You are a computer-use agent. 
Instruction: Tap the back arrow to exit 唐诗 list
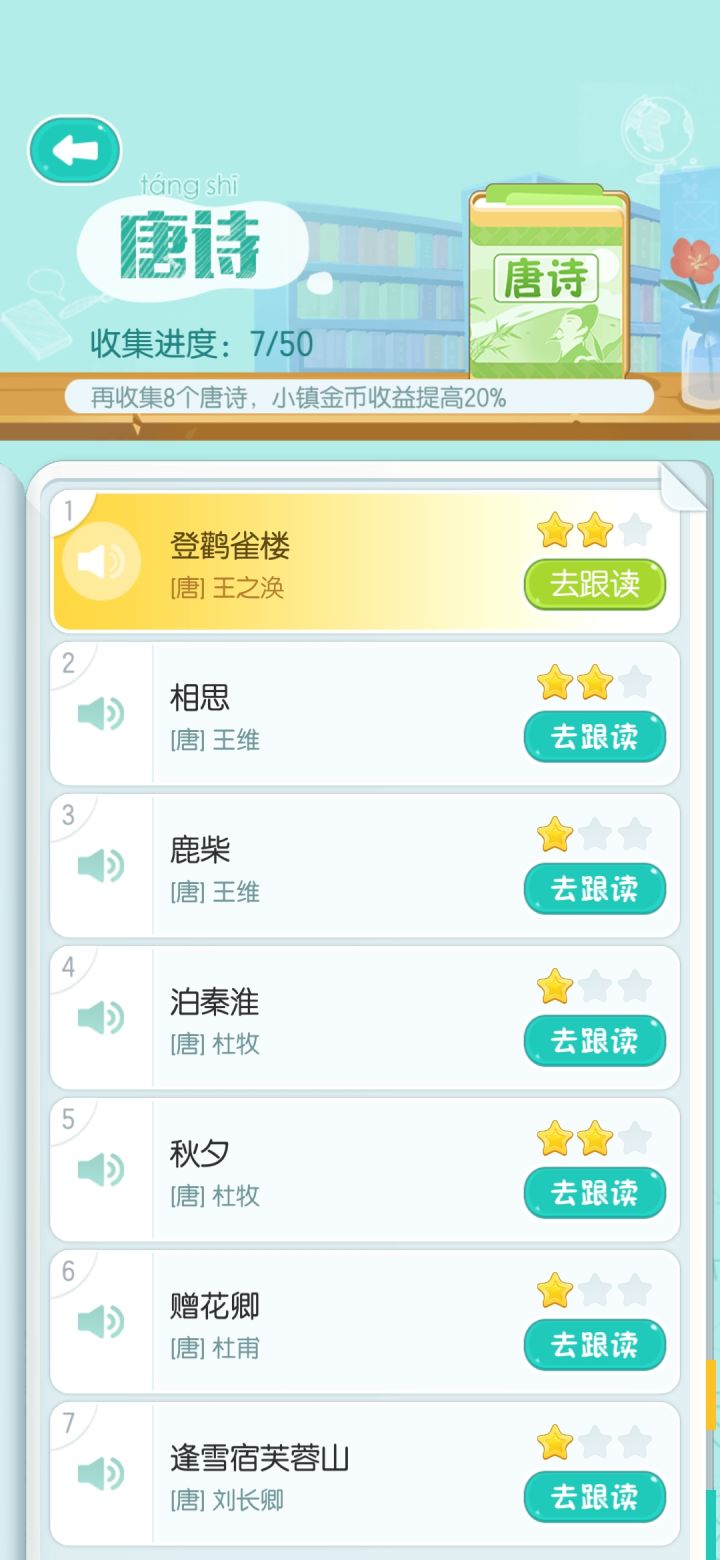point(75,148)
